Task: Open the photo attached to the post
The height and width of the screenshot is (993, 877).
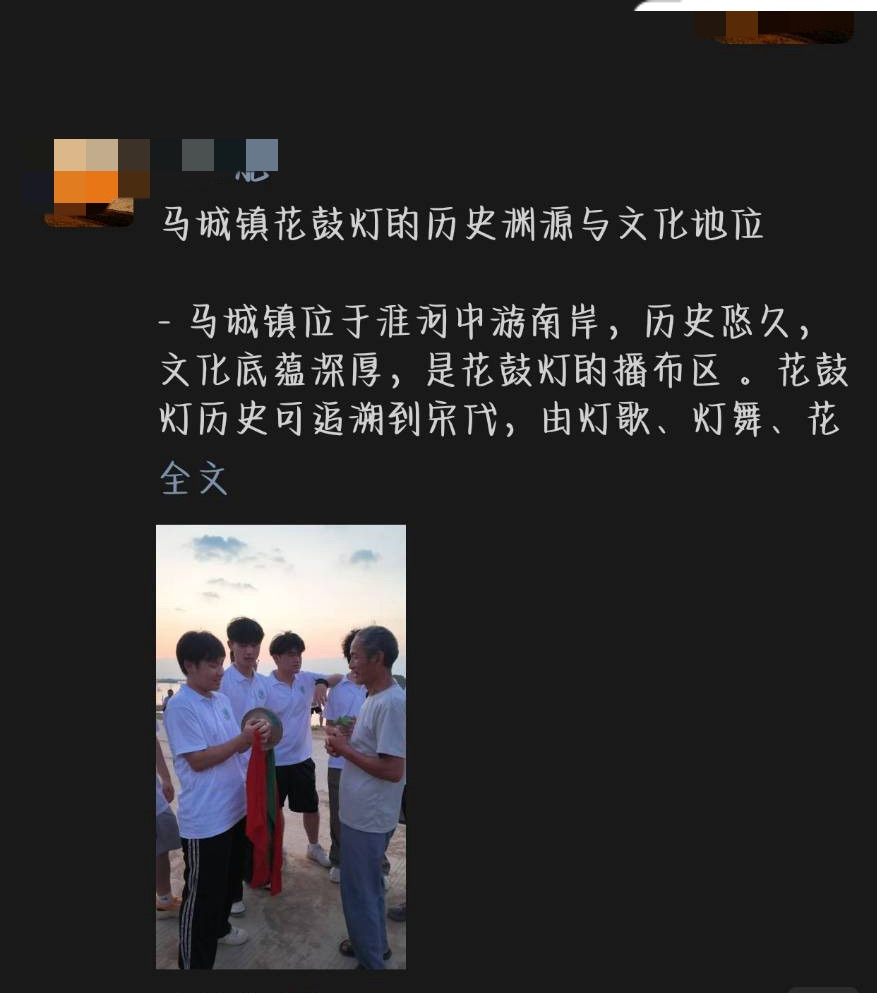Action: coord(281,746)
